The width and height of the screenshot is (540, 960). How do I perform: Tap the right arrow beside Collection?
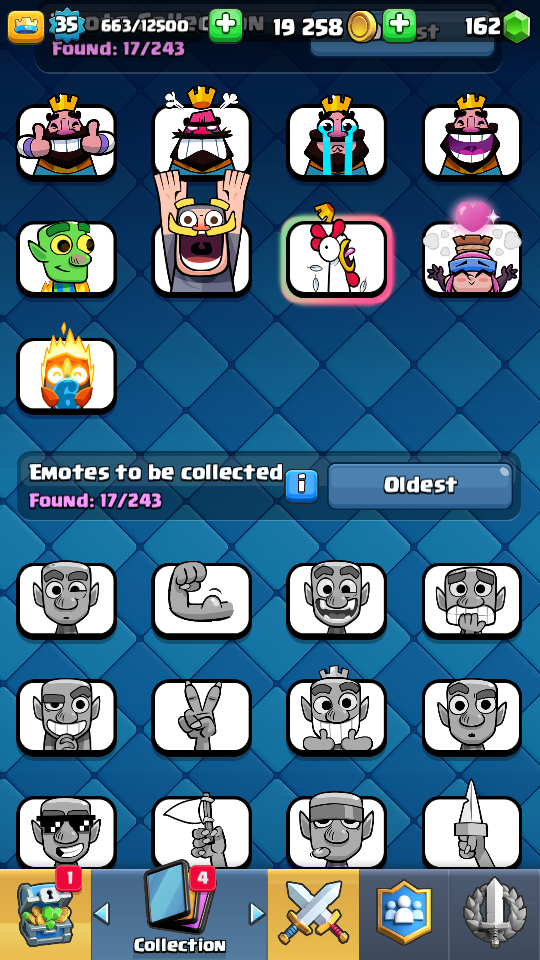point(257,913)
